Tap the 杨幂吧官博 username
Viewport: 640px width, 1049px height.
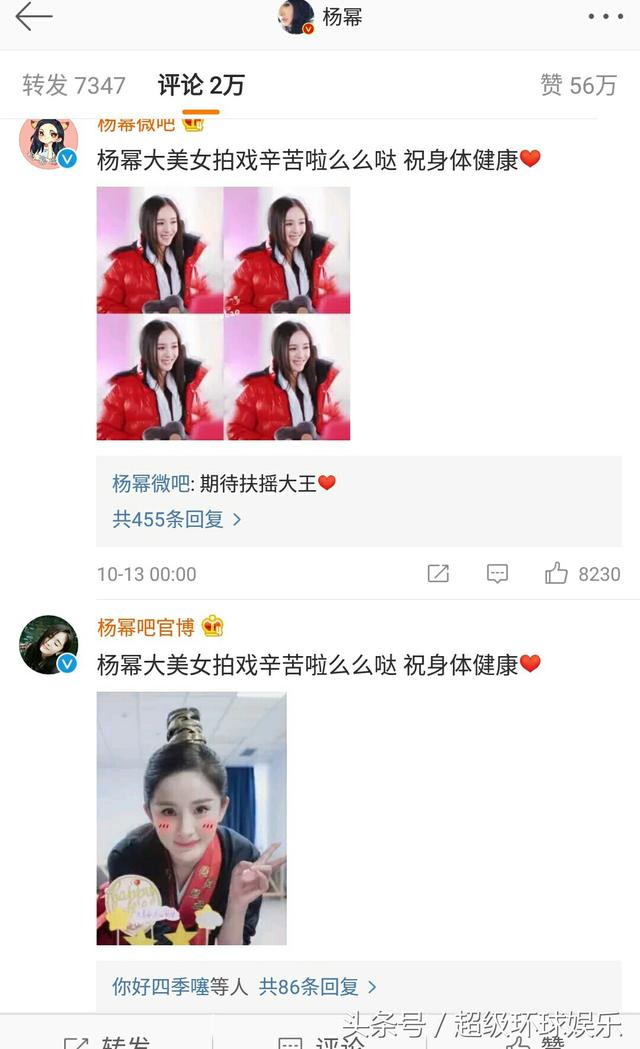tap(145, 627)
